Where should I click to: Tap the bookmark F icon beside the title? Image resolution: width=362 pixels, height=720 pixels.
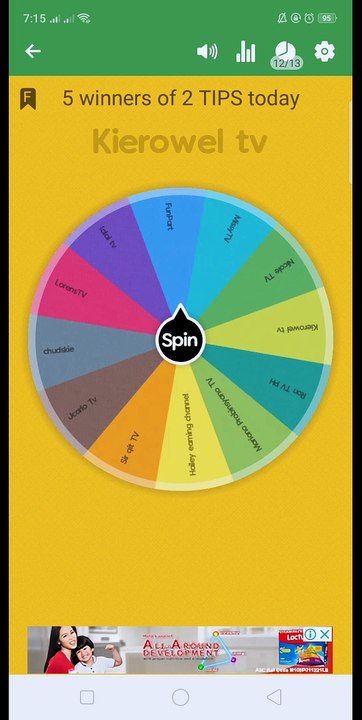(x=28, y=99)
